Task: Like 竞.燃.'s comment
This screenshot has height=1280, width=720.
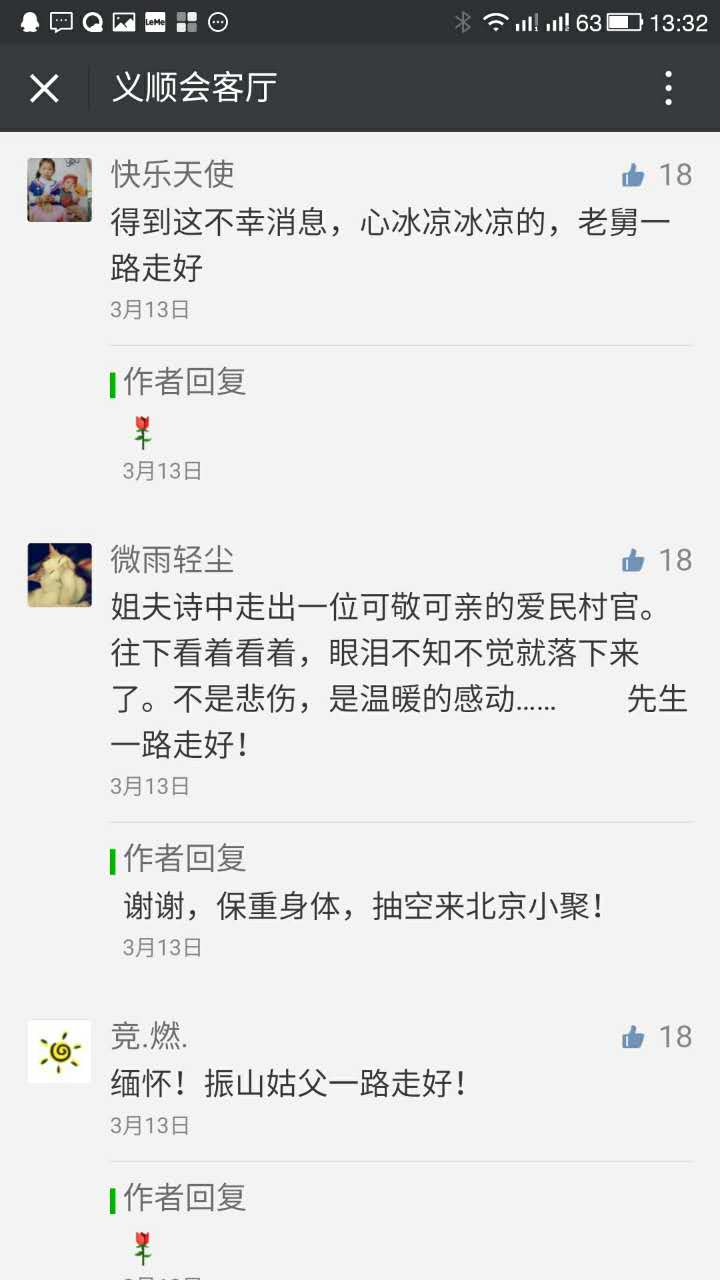Action: click(x=634, y=1038)
